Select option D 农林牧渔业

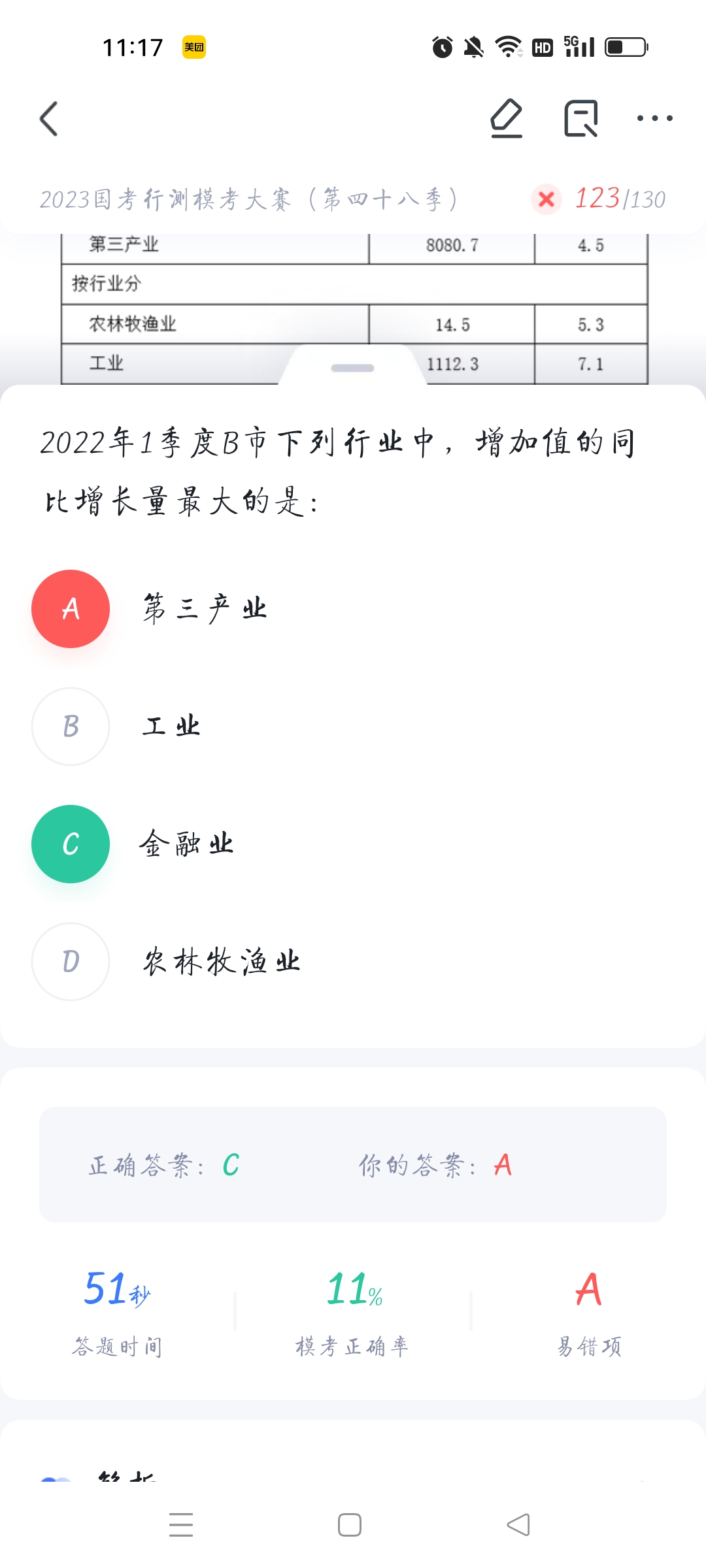[71, 962]
